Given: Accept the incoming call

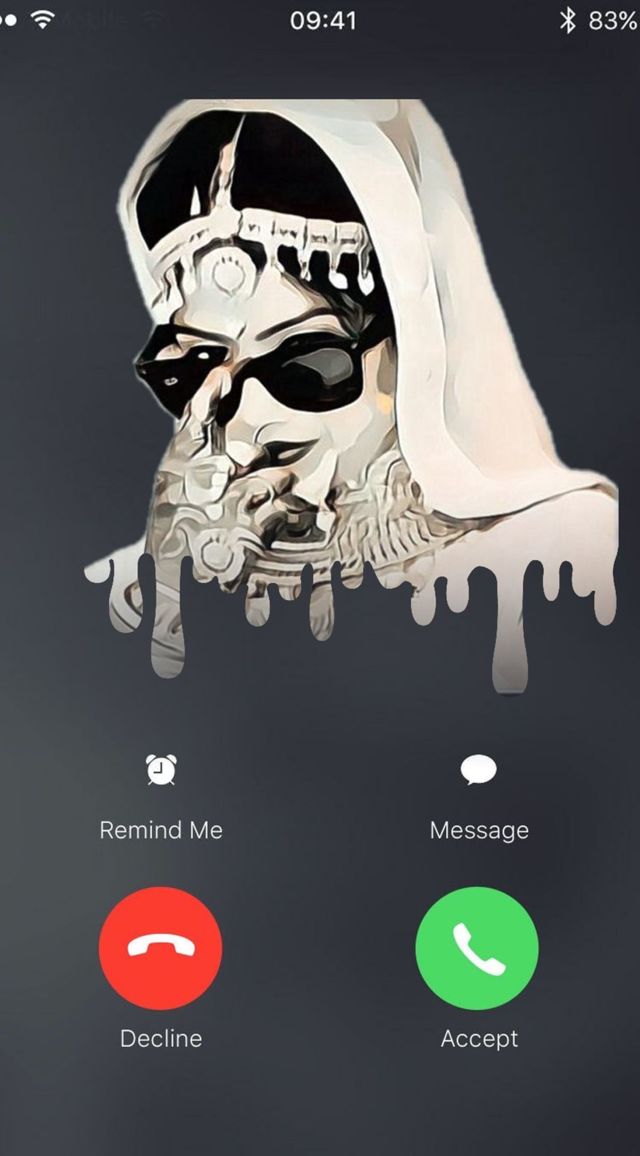Looking at the screenshot, I should [477, 948].
